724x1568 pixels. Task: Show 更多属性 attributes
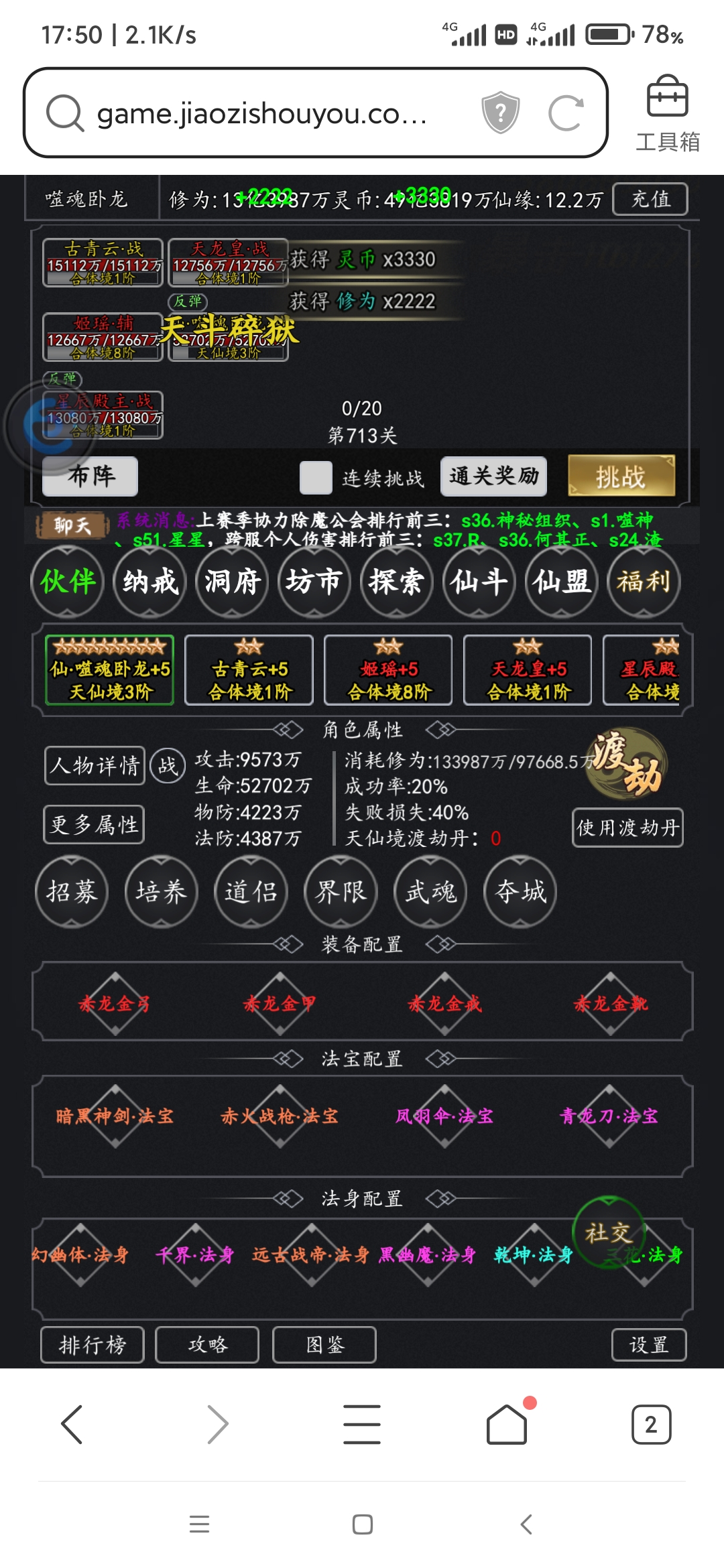click(95, 824)
